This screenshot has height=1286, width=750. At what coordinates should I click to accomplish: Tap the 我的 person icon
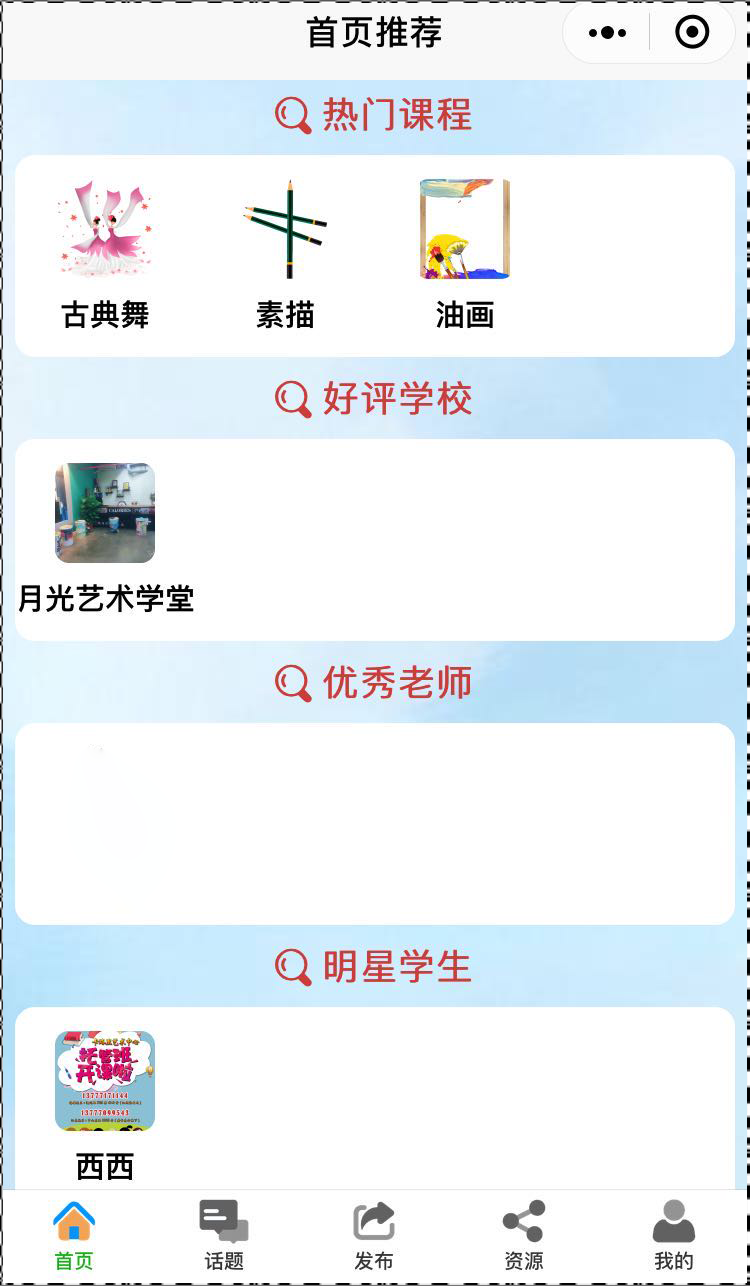point(674,1219)
